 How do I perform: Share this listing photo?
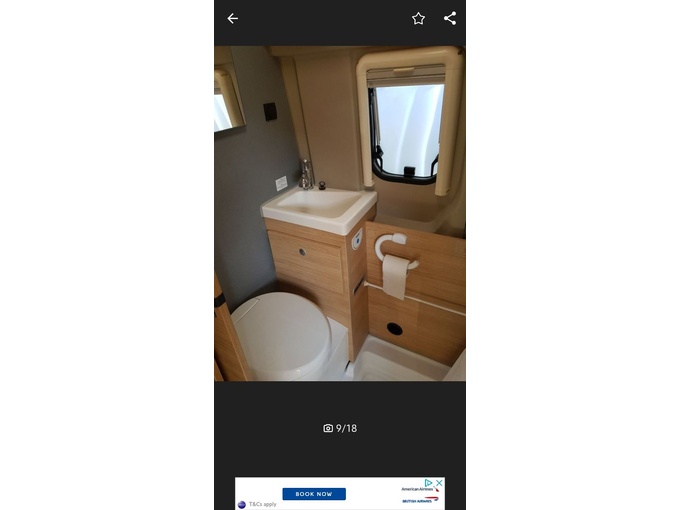[450, 18]
